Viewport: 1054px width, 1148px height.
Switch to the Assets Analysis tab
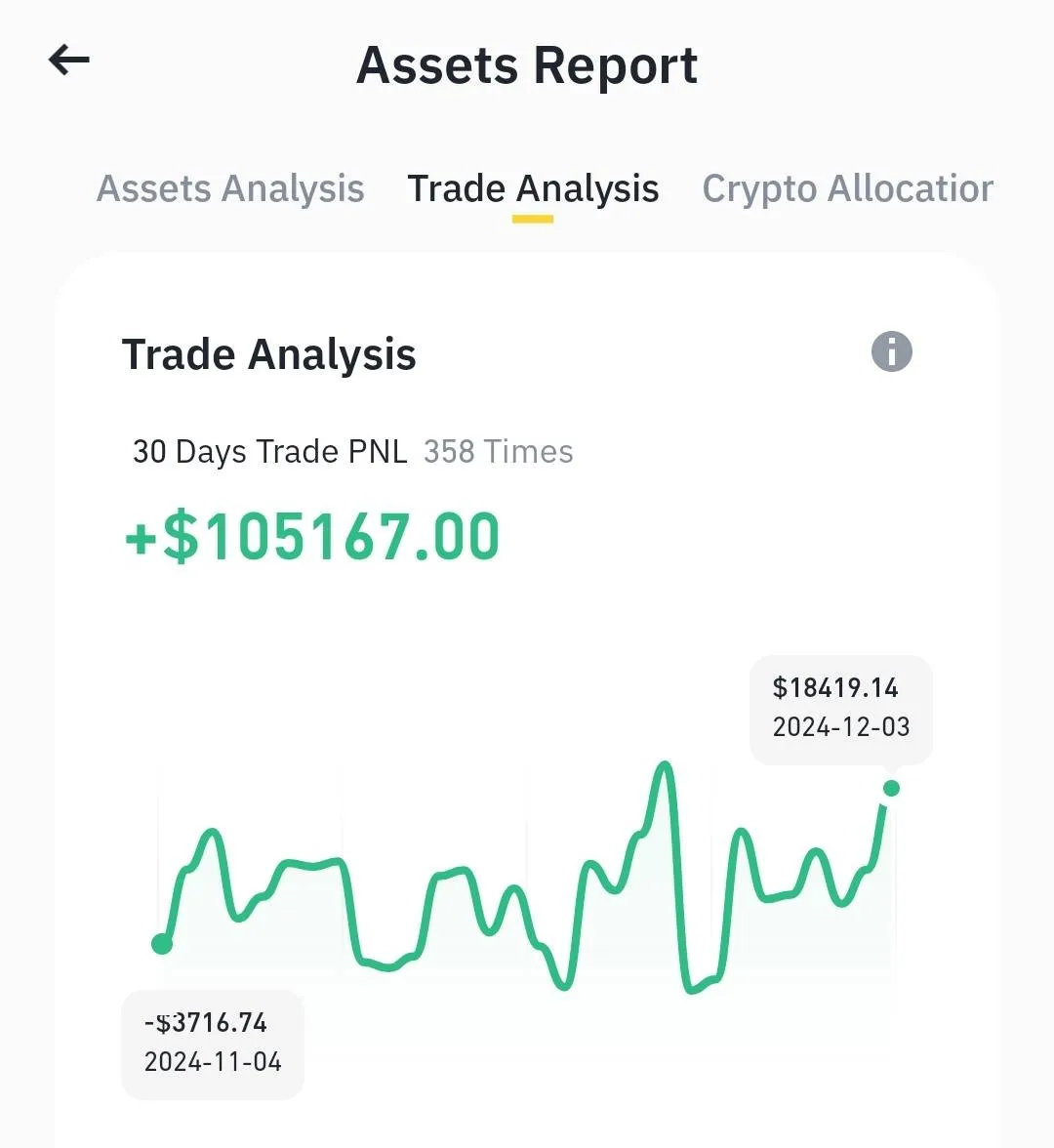coord(230,188)
